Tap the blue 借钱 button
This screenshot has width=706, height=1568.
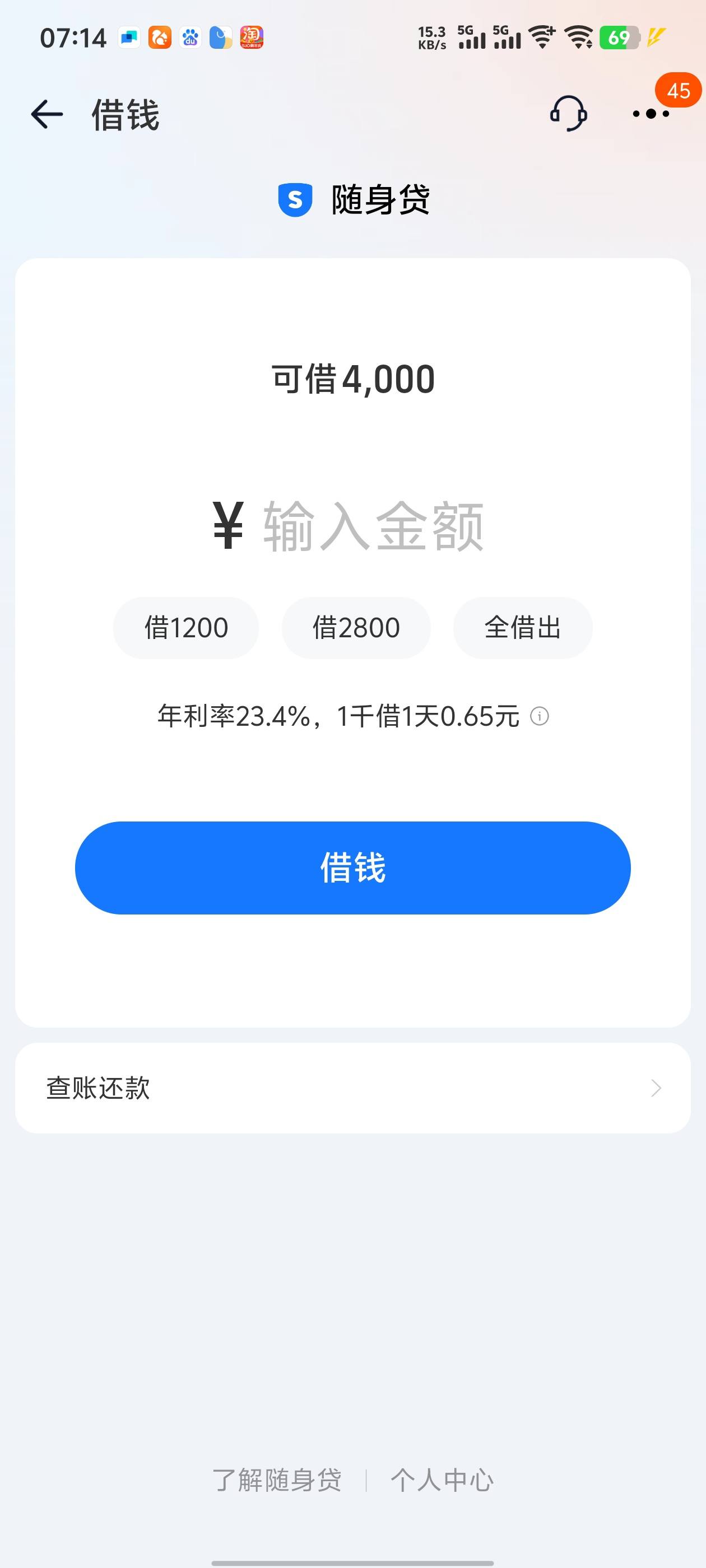(x=352, y=867)
